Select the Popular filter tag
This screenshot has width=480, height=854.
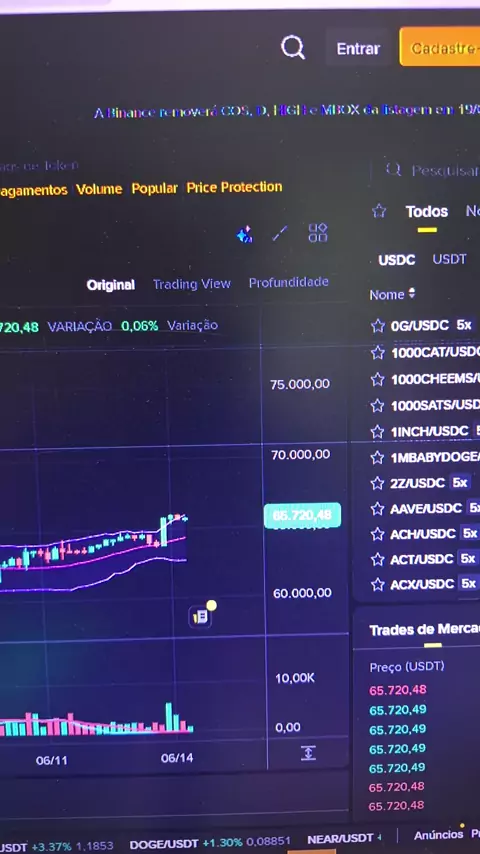point(155,188)
